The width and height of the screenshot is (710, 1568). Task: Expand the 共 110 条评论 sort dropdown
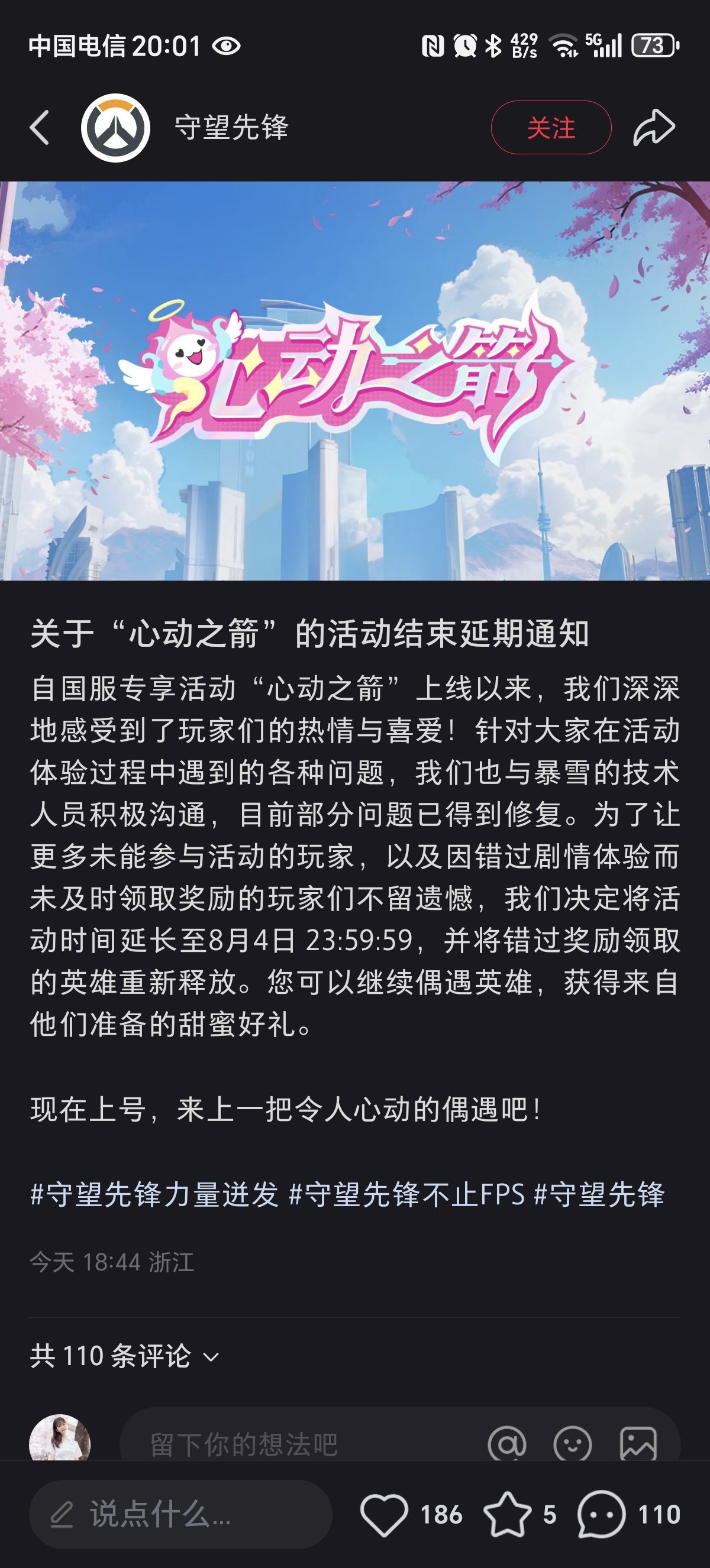125,1357
